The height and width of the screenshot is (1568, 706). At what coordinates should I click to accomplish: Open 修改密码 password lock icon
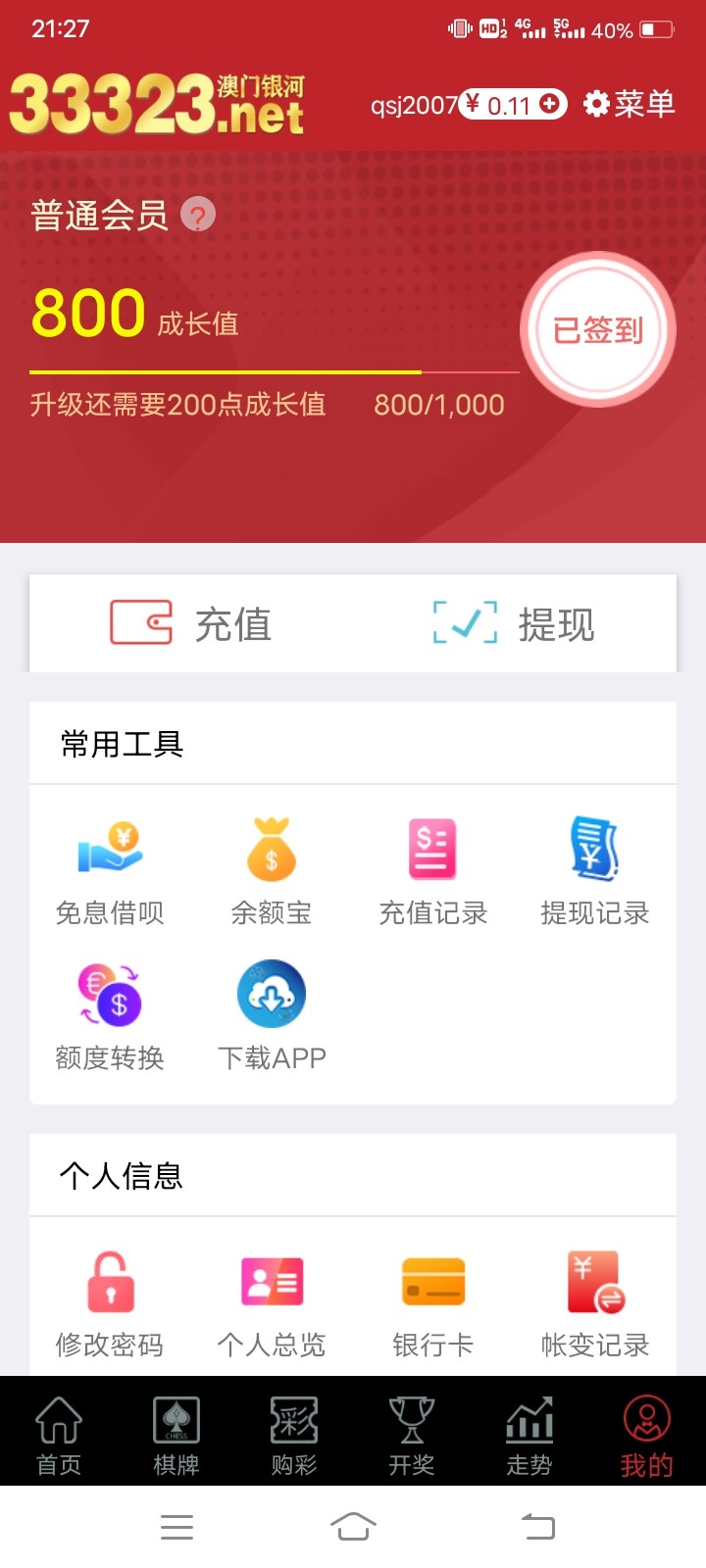[x=111, y=1281]
